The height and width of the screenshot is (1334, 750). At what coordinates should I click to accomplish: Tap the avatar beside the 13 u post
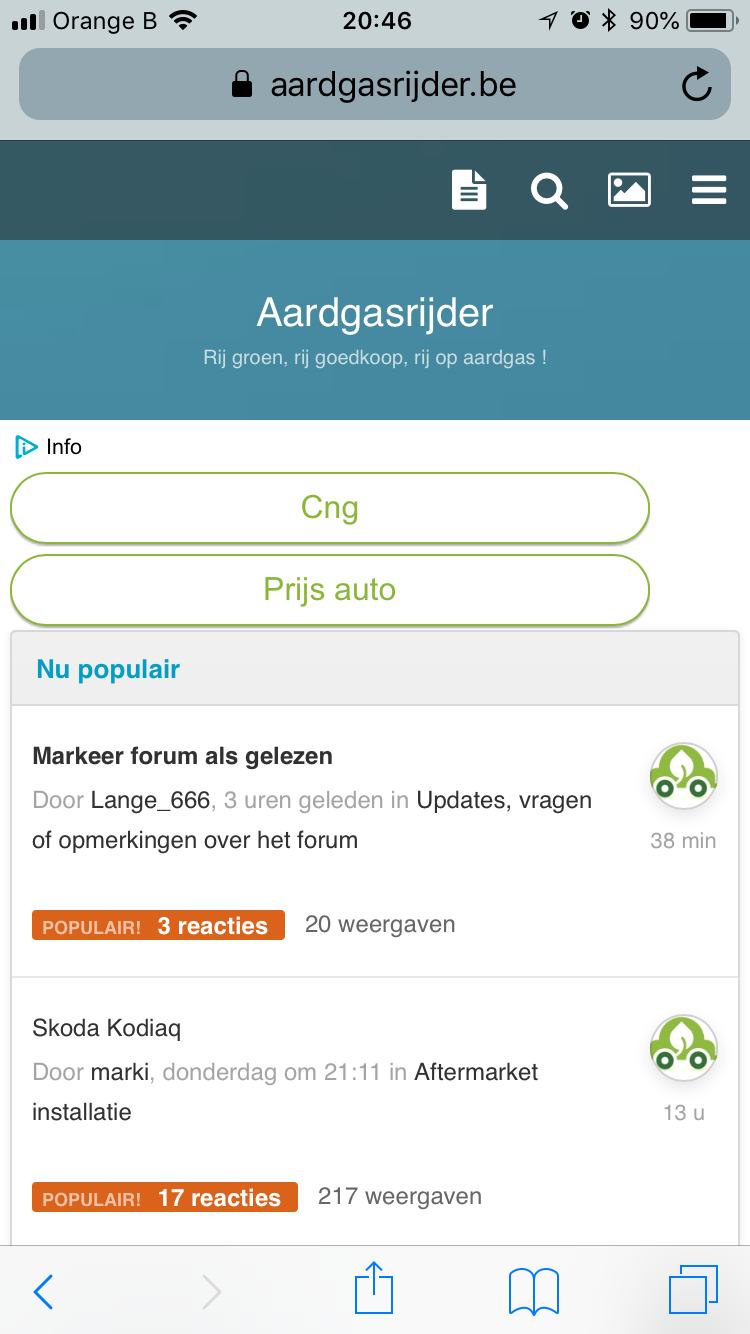(684, 1049)
